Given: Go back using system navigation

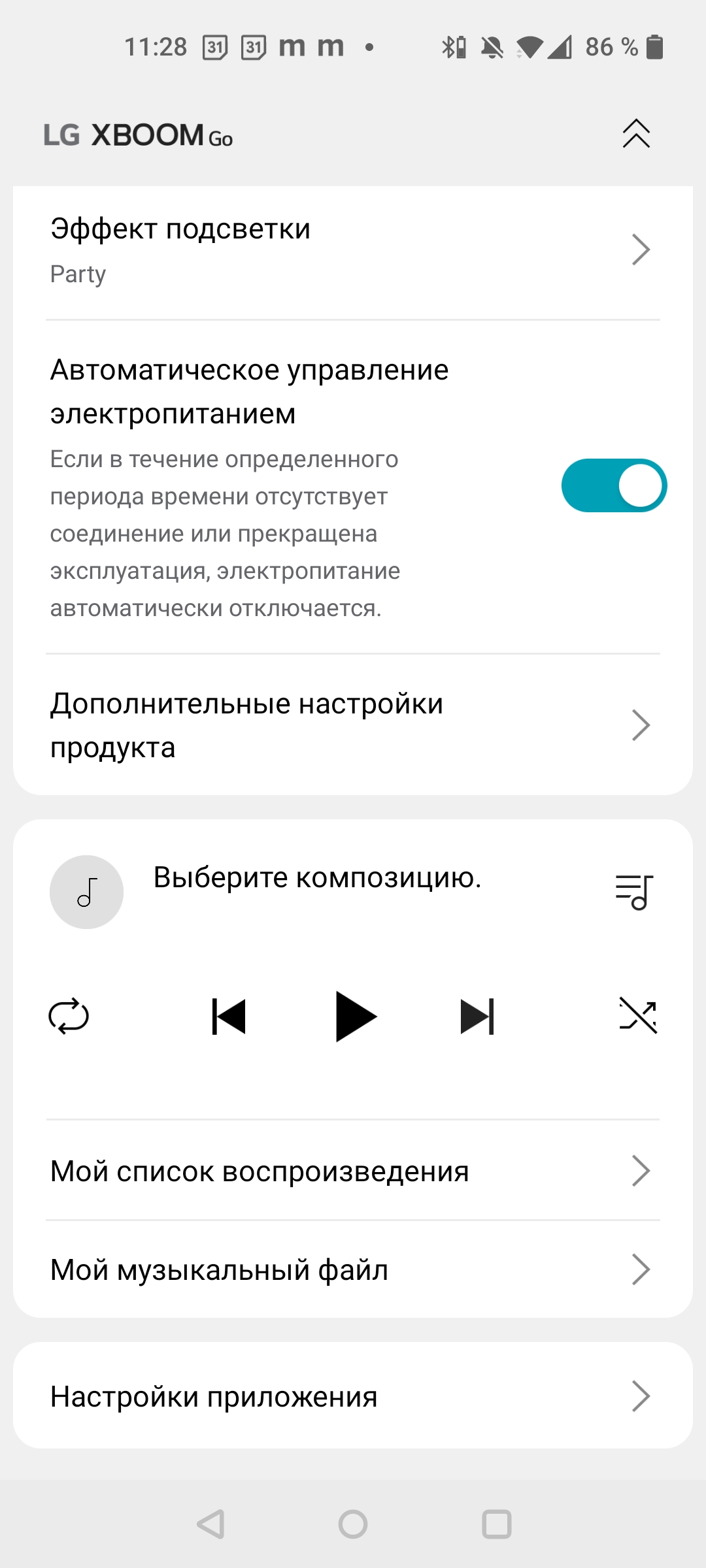Looking at the screenshot, I should 210,1524.
